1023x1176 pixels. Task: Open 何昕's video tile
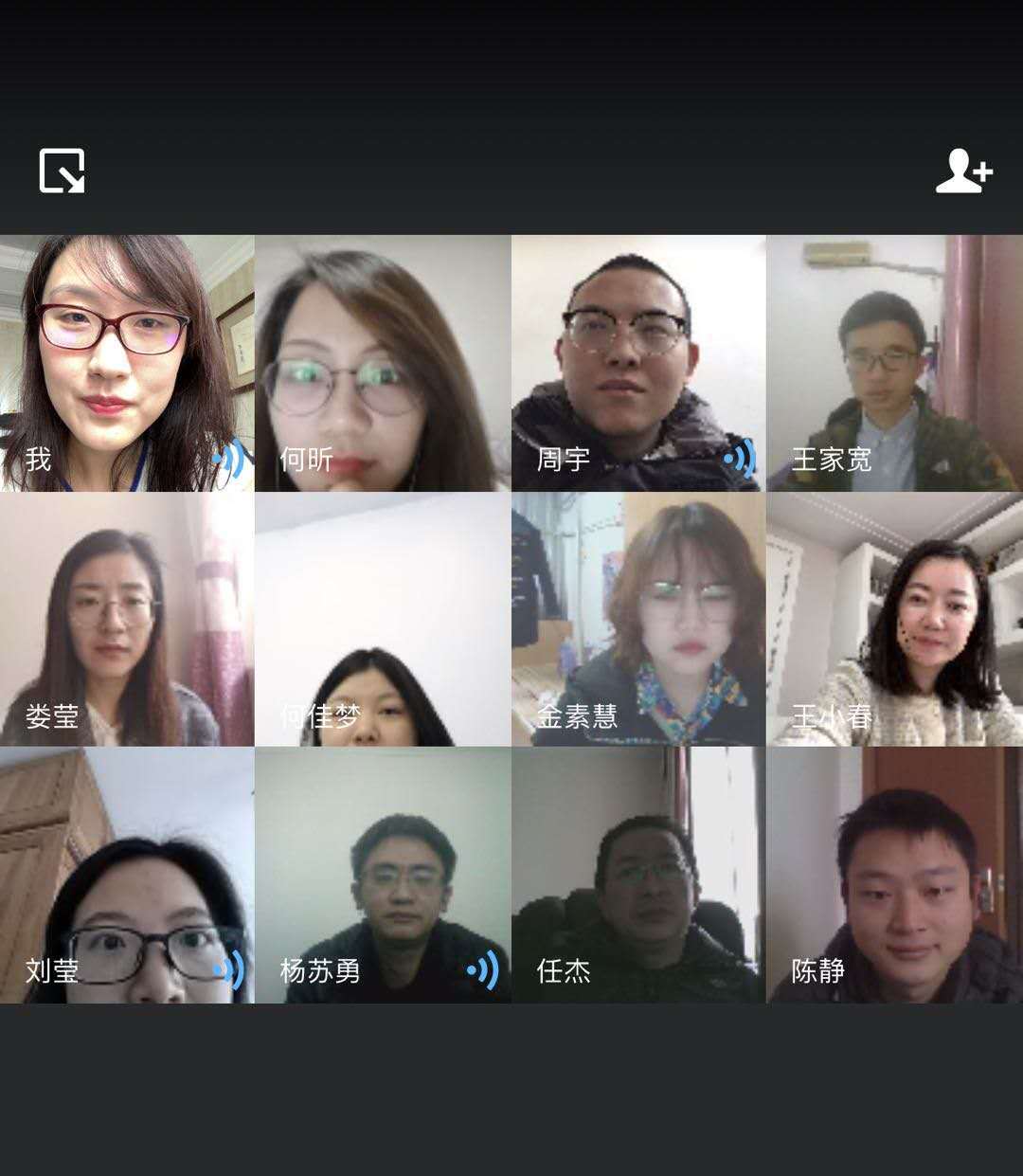(383, 363)
